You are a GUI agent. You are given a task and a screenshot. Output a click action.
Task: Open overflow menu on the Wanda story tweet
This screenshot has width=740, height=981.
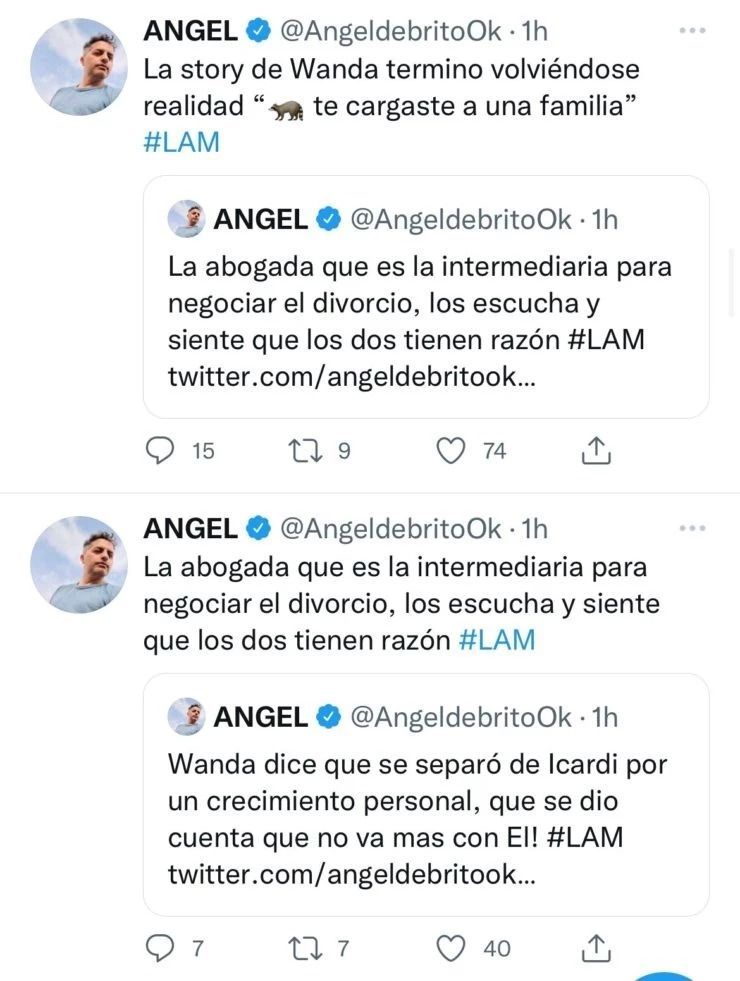[692, 31]
